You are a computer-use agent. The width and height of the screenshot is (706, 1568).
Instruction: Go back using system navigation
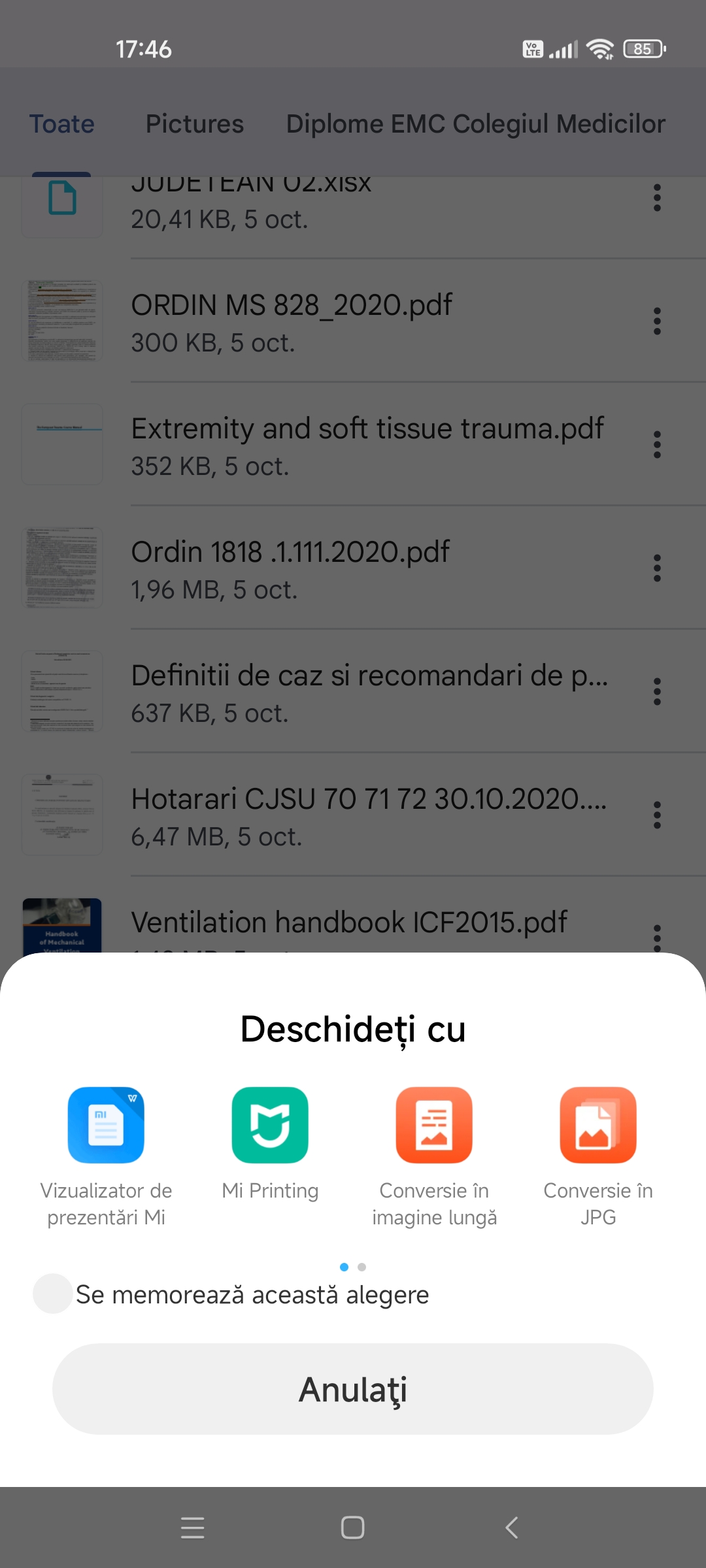click(x=512, y=1527)
